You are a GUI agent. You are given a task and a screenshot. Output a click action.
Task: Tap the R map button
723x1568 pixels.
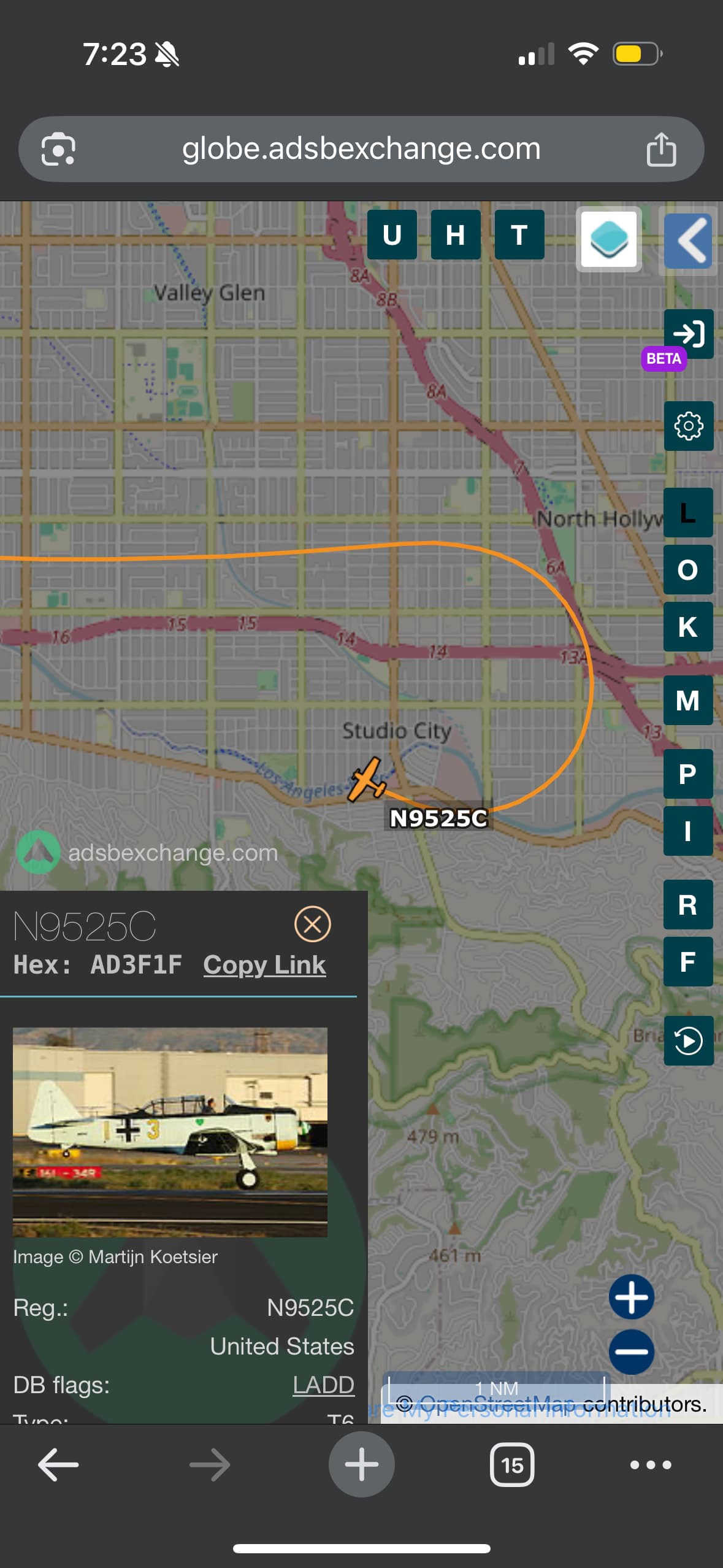coord(688,904)
